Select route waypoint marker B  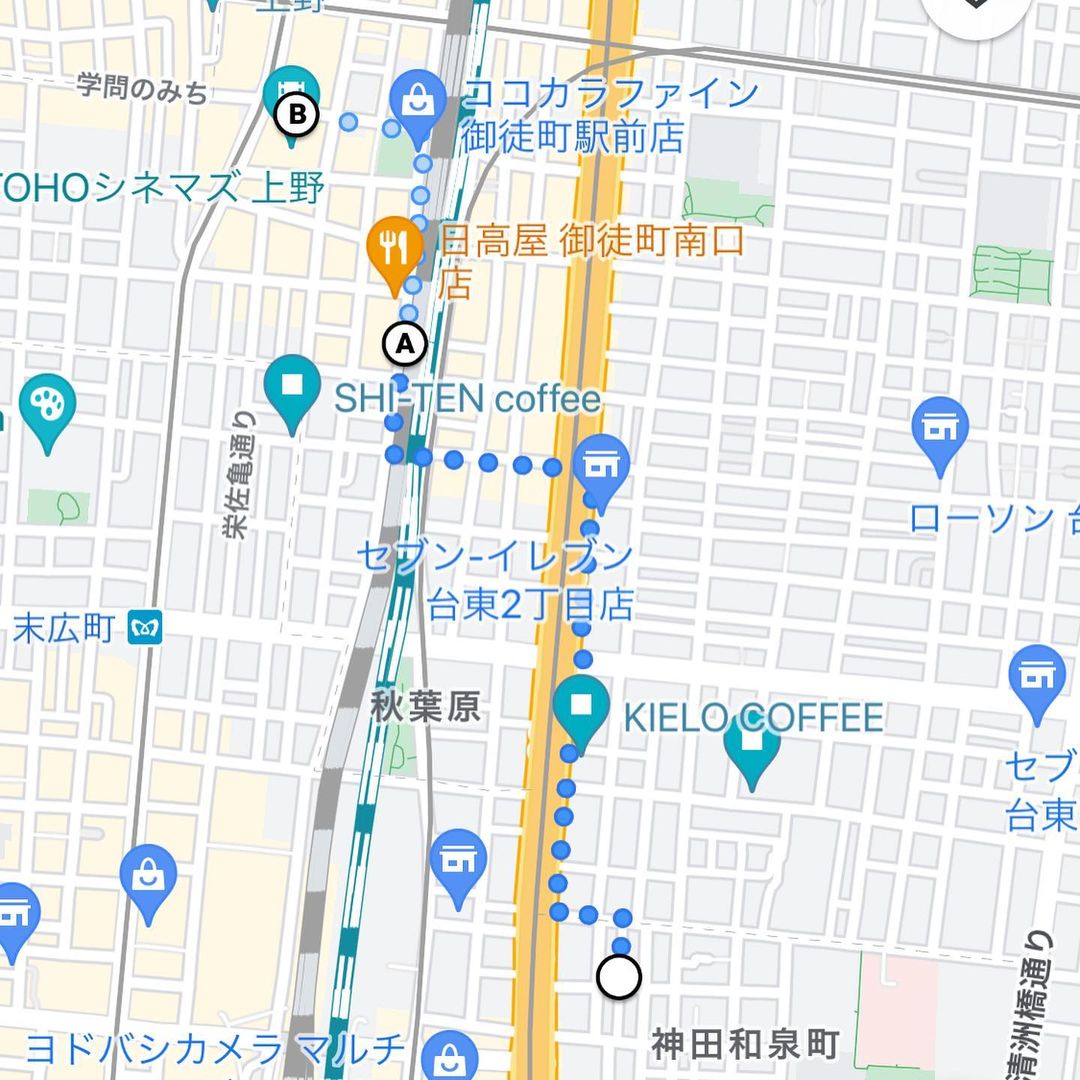tap(297, 116)
